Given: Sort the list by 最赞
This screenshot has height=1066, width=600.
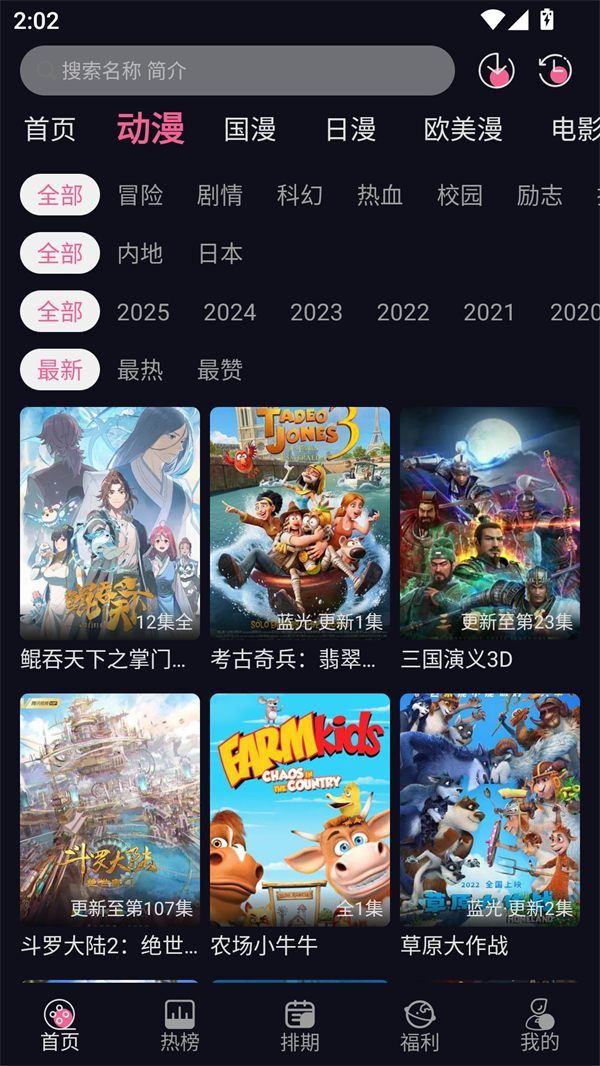Looking at the screenshot, I should point(220,370).
